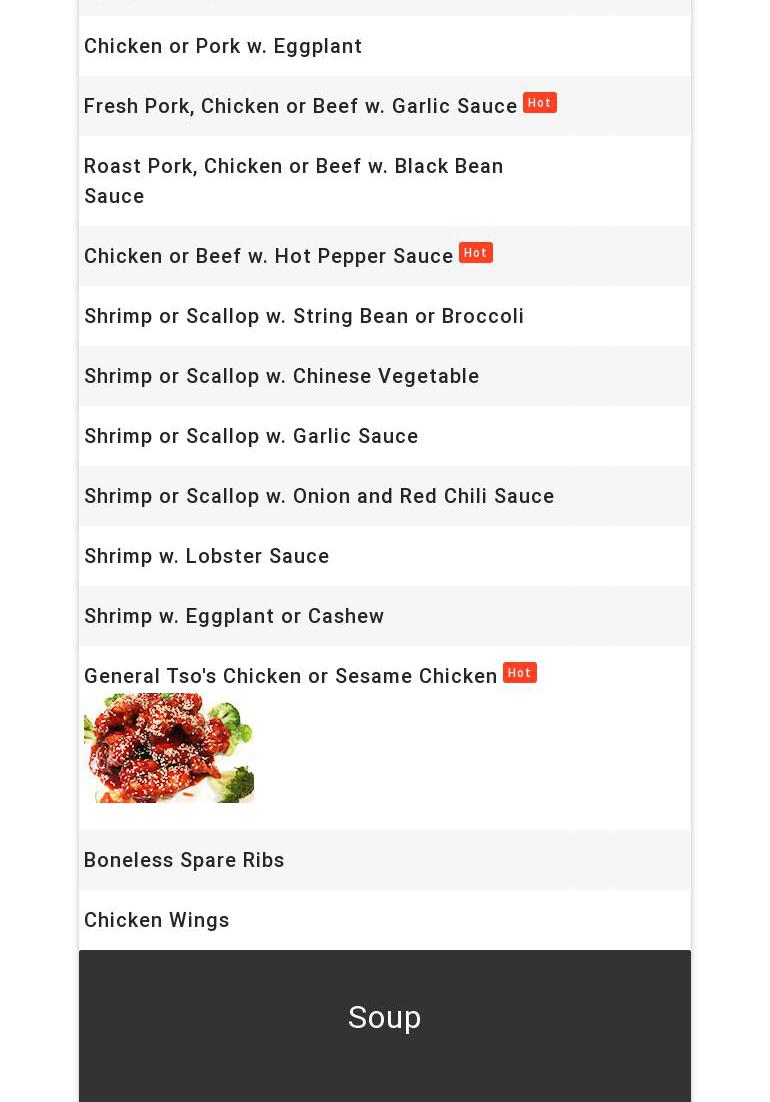Select Shrimp or Scallop w. Chinese Vegetable
The image size is (770, 1102).
click(281, 376)
